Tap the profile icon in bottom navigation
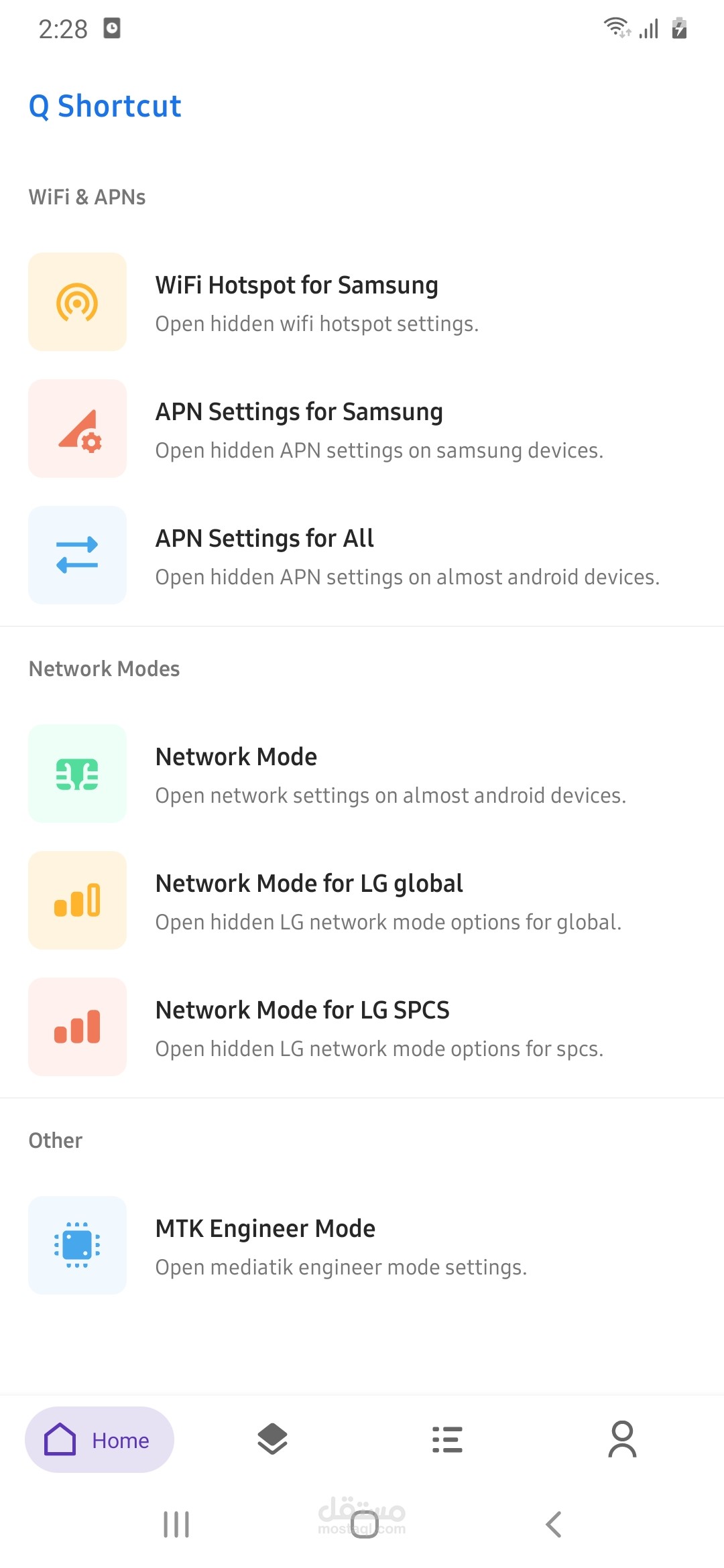Viewport: 724px width, 1568px height. tap(621, 1439)
